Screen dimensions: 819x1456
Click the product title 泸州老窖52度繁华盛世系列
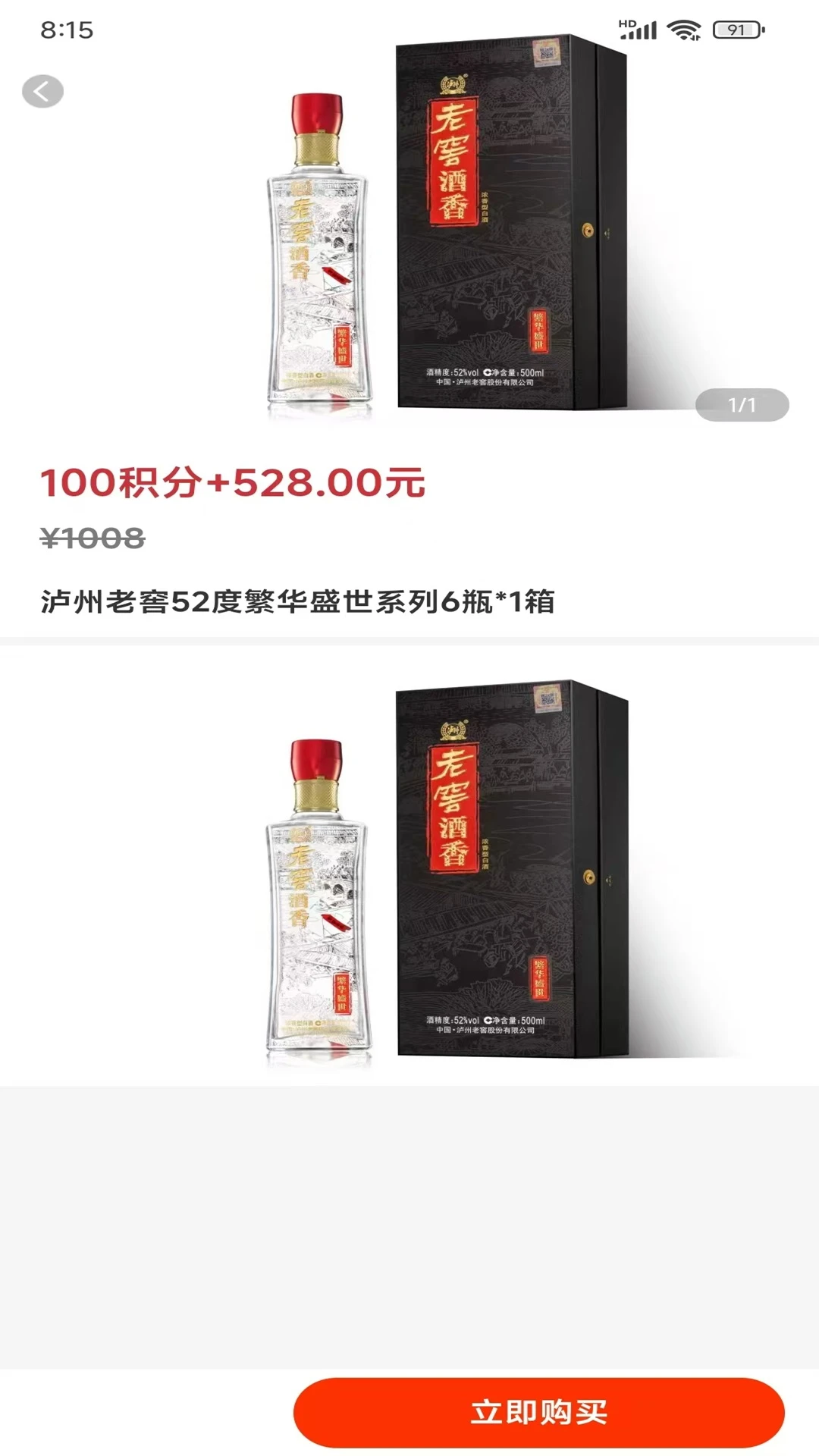click(x=300, y=603)
